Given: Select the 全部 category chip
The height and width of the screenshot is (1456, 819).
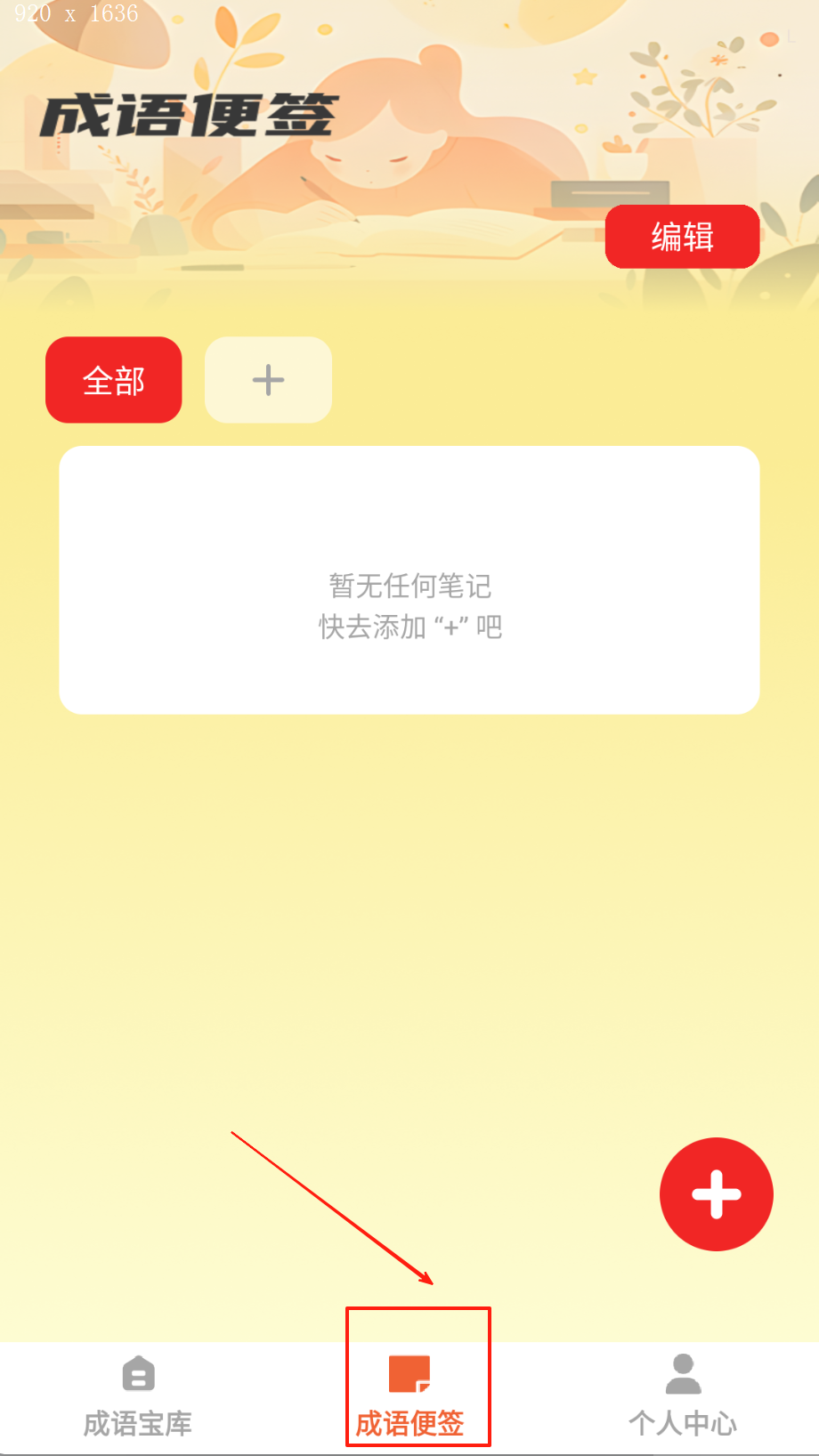Looking at the screenshot, I should click(x=114, y=380).
